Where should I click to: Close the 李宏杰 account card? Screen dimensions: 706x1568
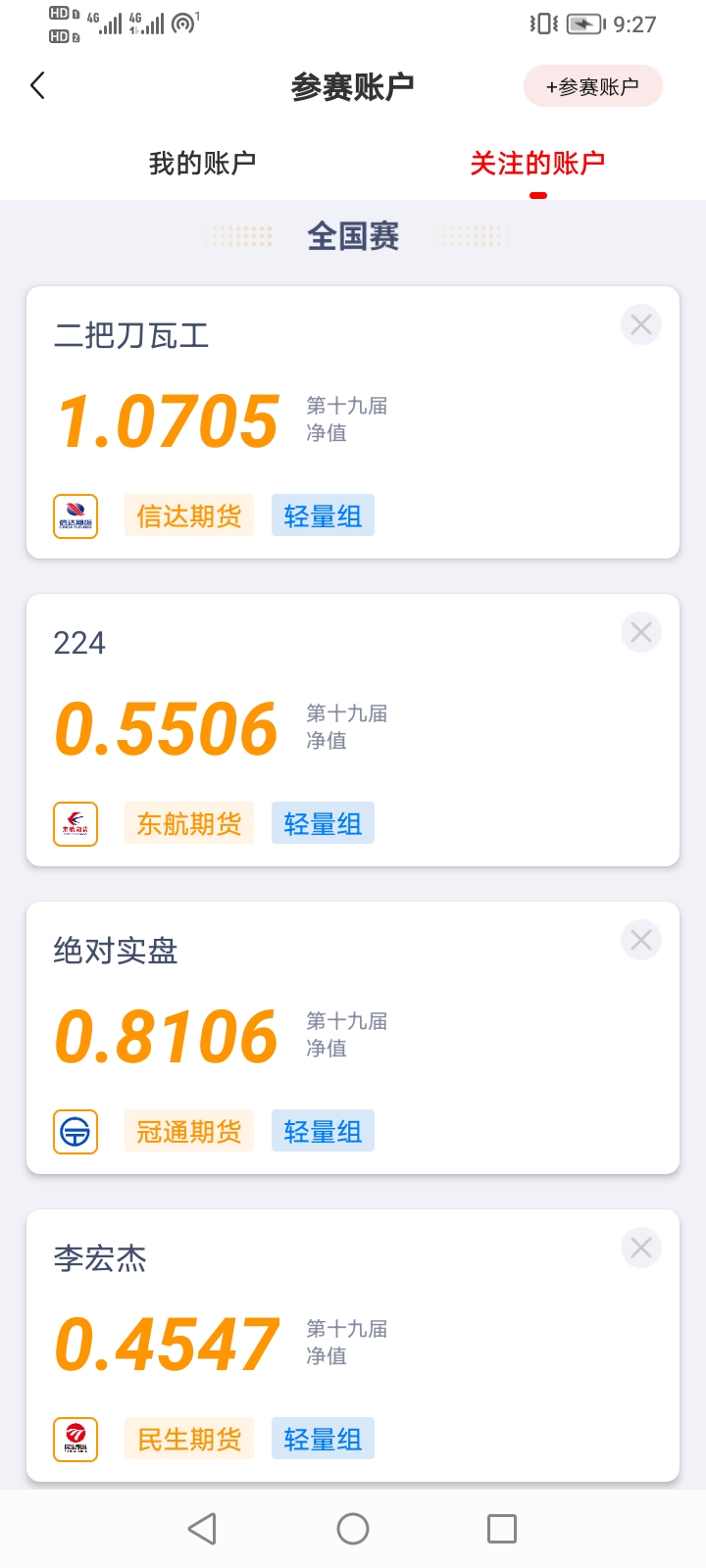641,1248
